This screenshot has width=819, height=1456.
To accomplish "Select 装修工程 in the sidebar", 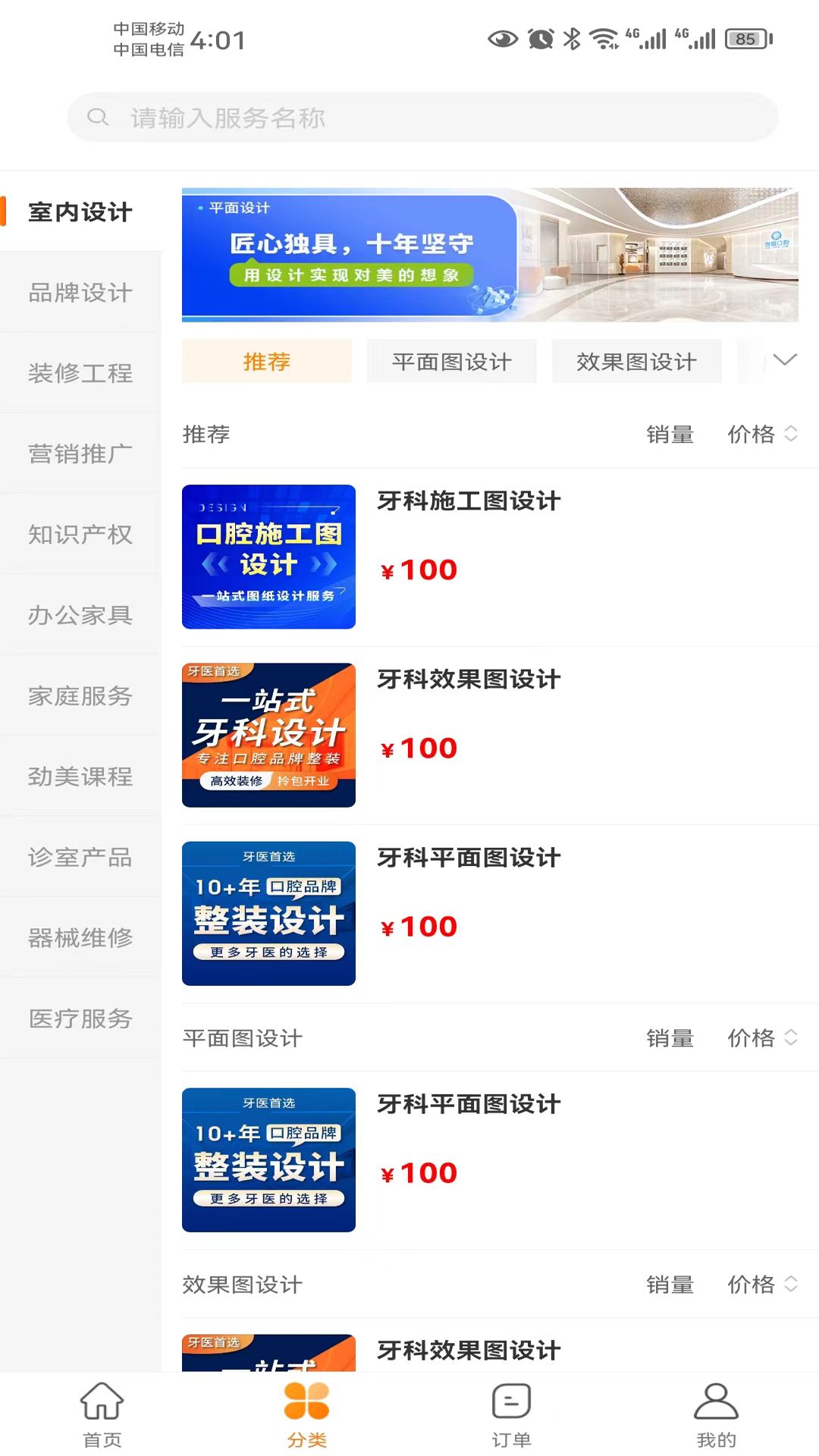I will tap(80, 373).
